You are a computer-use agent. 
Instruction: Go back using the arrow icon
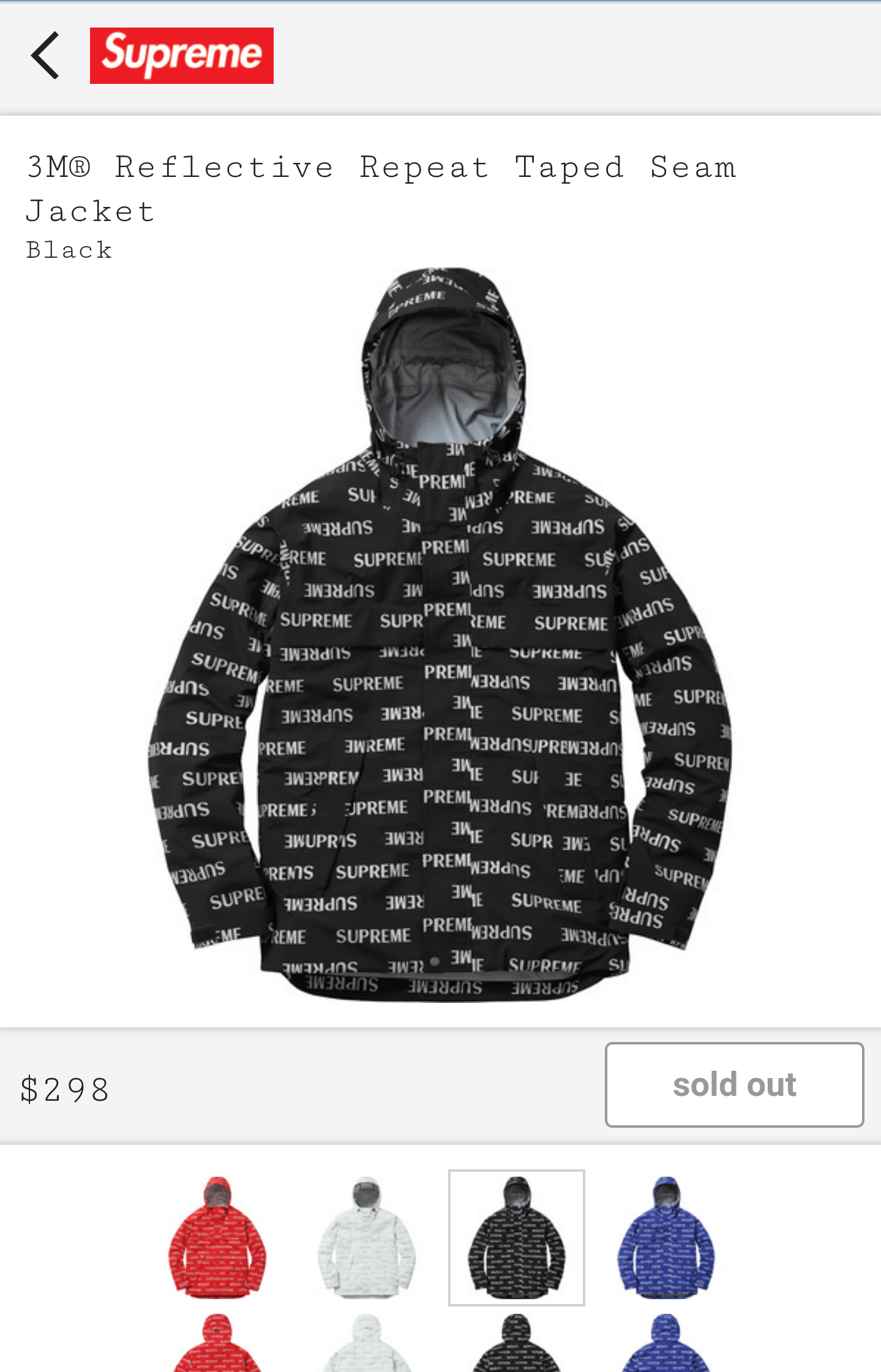pyautogui.click(x=46, y=56)
